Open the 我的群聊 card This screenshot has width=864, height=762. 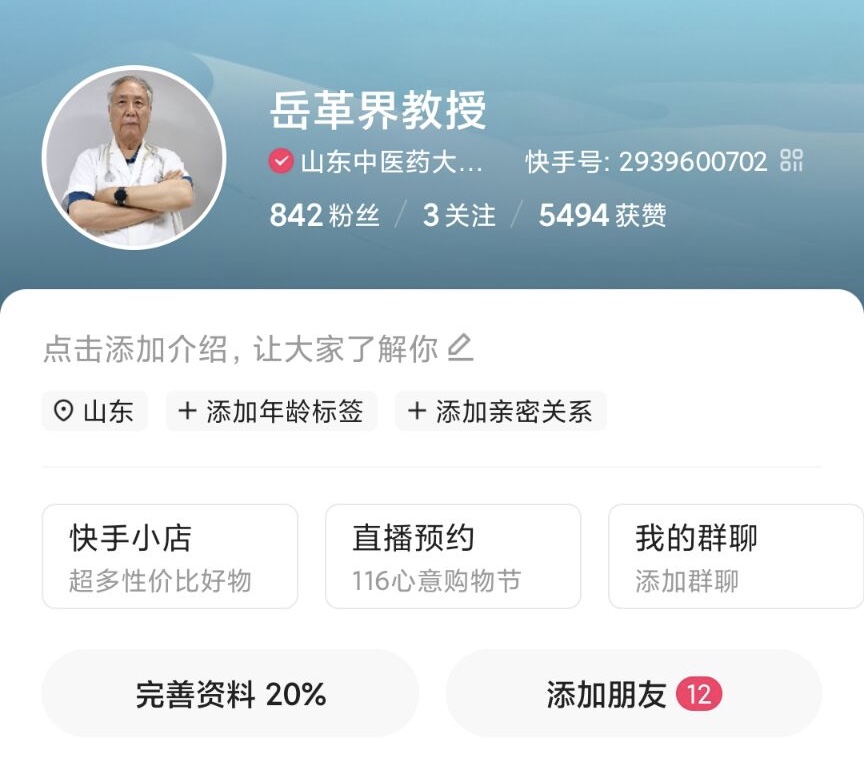[734, 556]
